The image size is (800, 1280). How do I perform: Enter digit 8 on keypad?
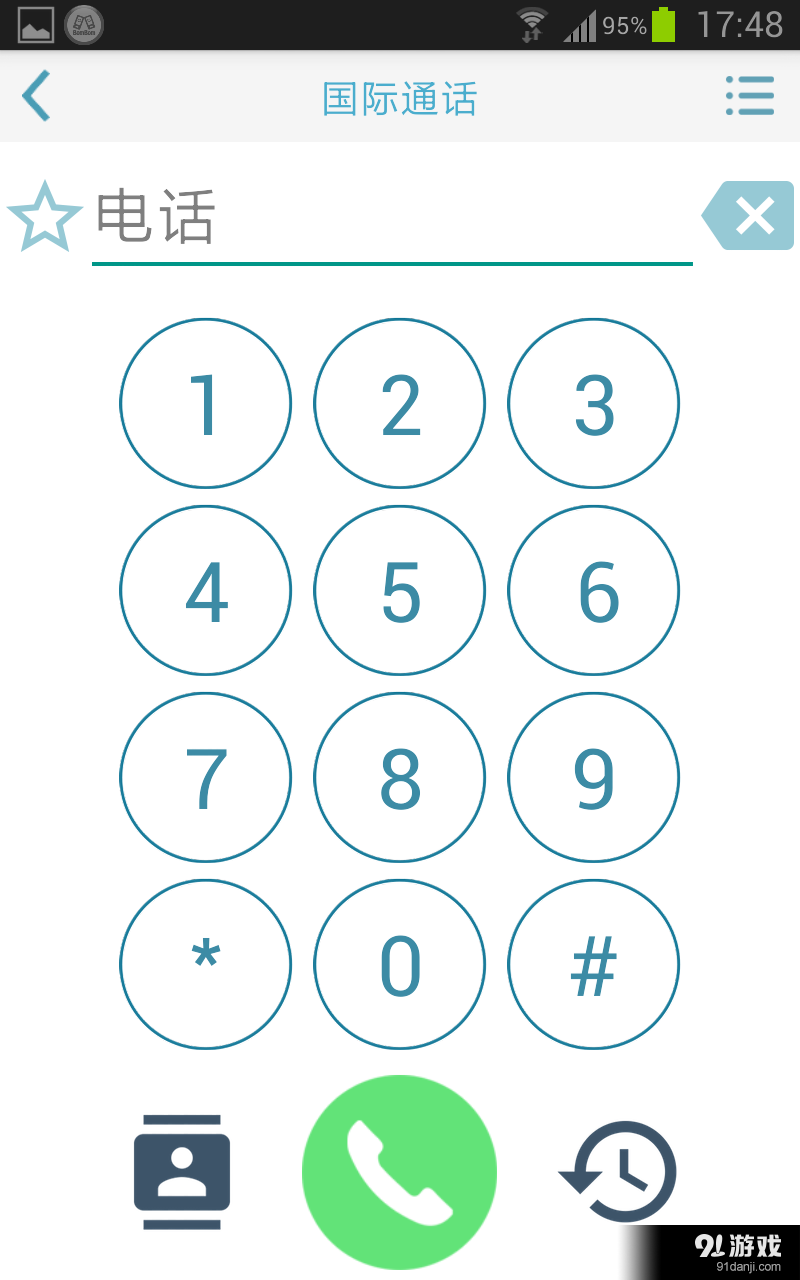pos(400,778)
